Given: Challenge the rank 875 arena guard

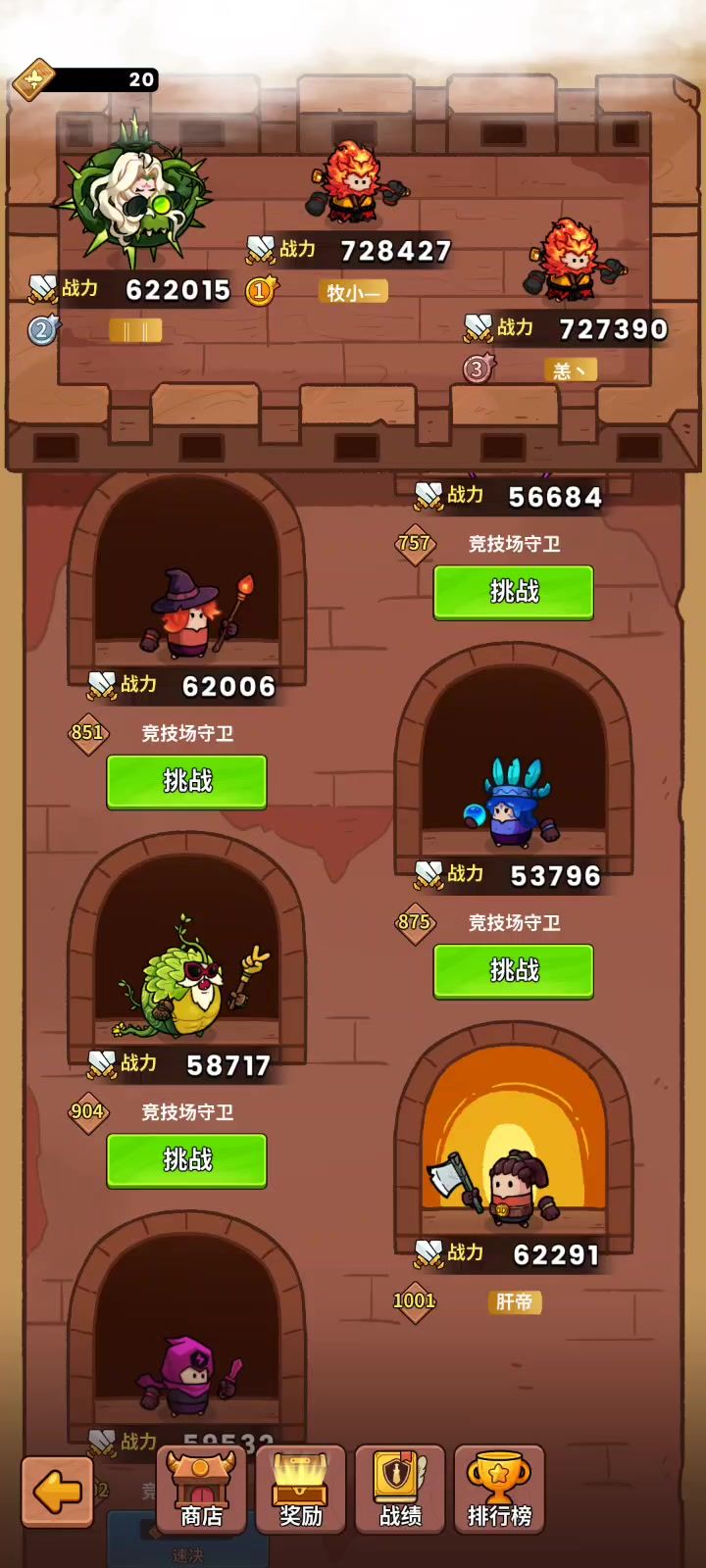Looking at the screenshot, I should pos(514,971).
